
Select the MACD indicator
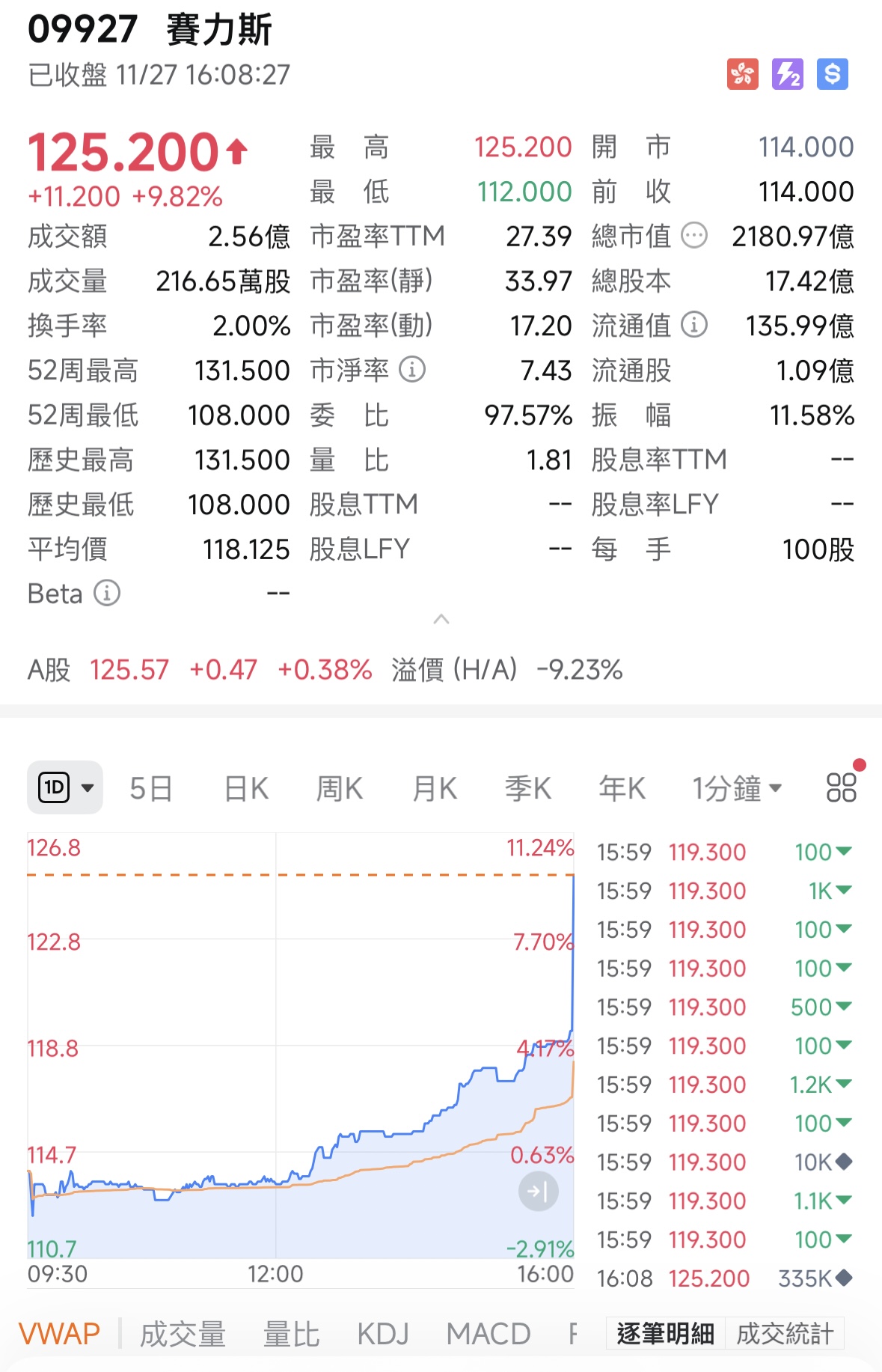[x=488, y=1333]
